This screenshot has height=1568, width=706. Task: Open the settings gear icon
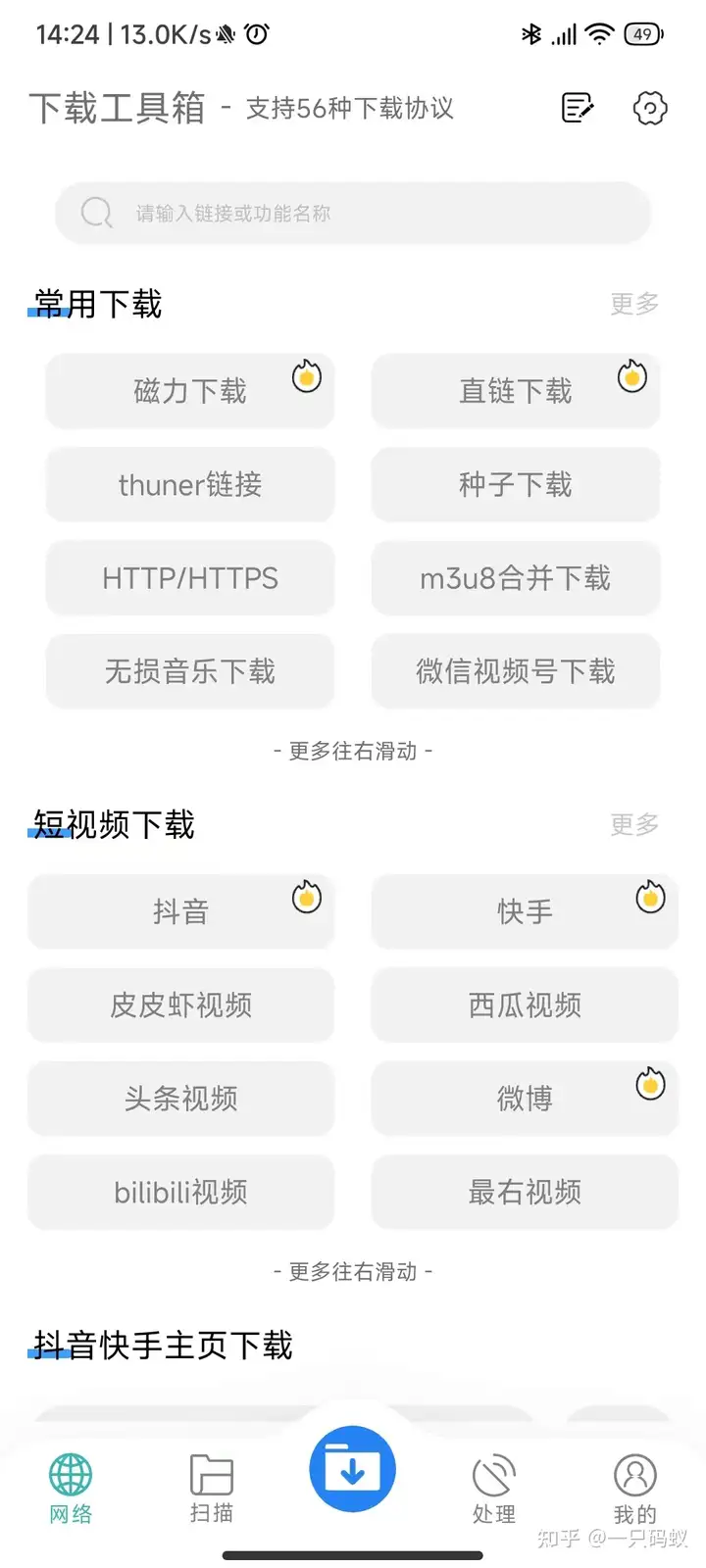649,108
